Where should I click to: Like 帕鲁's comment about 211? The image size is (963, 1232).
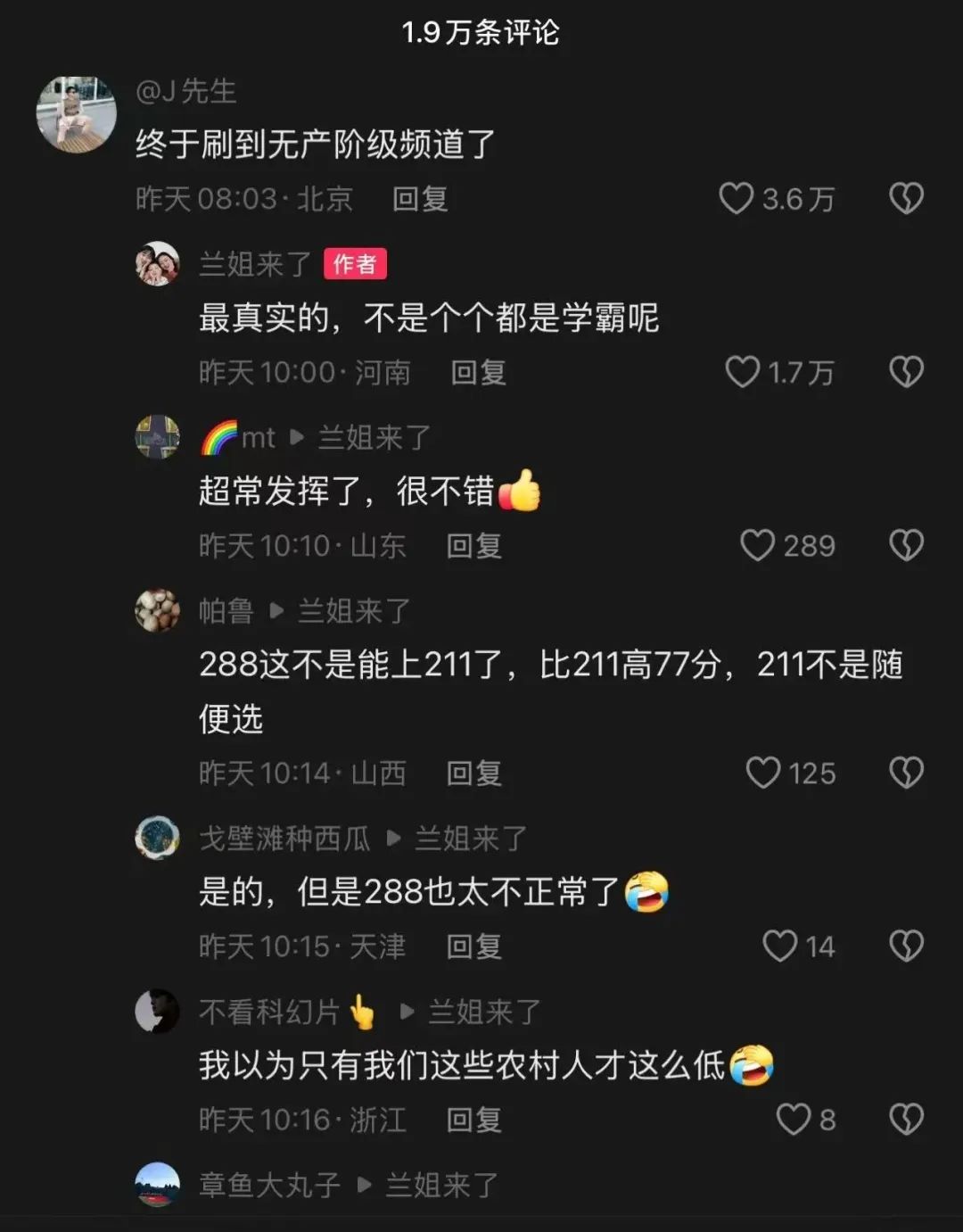tap(762, 773)
